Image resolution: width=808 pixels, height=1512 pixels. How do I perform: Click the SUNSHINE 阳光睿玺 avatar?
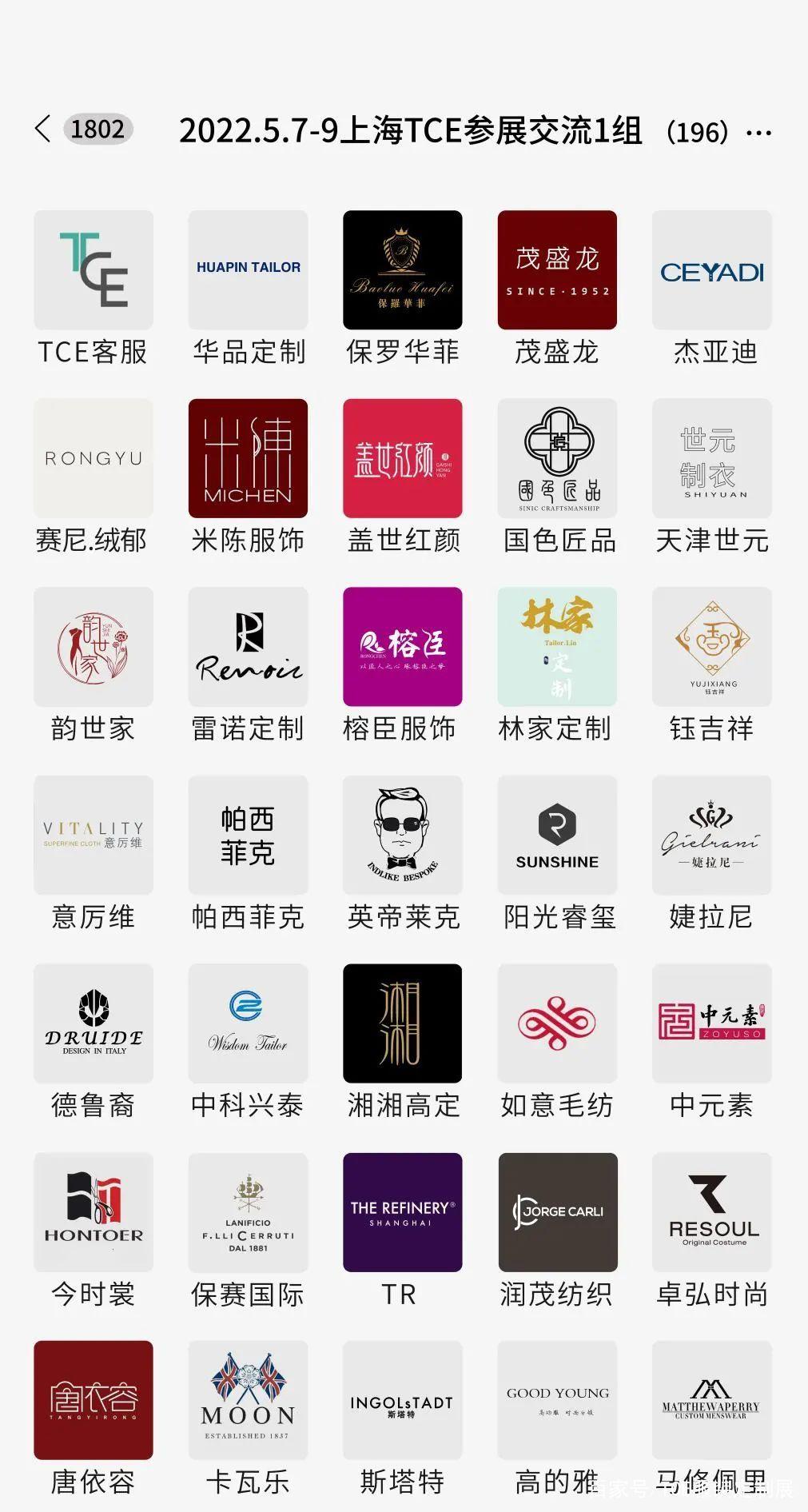[x=557, y=836]
